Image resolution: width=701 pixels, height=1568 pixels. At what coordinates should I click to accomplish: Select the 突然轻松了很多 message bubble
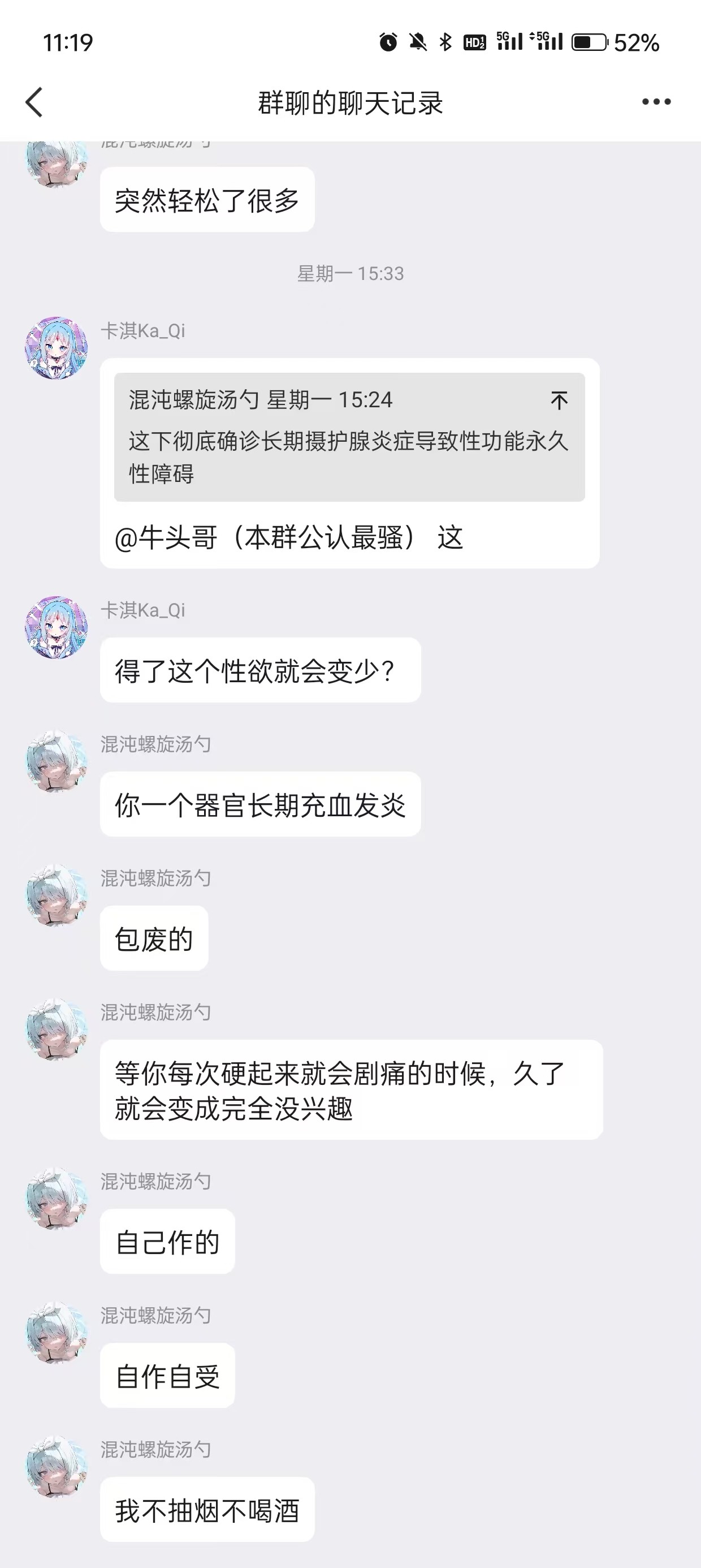(207, 199)
